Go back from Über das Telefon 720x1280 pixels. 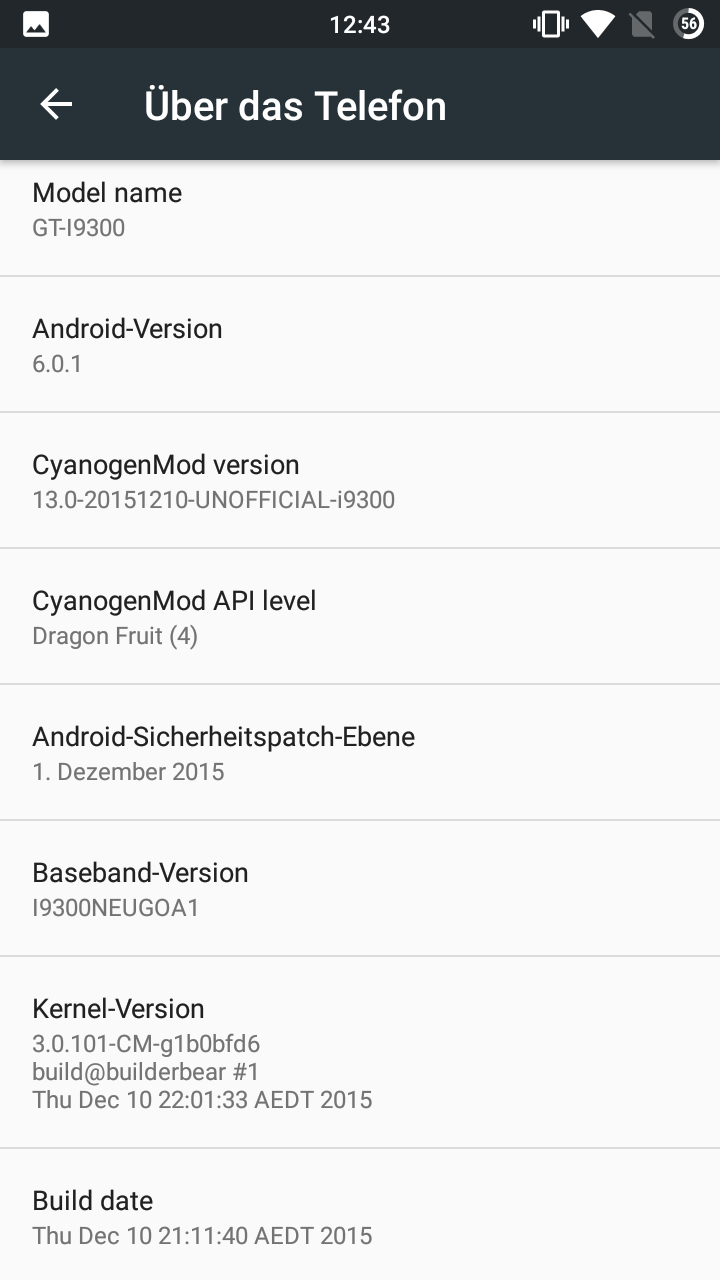(x=56, y=105)
